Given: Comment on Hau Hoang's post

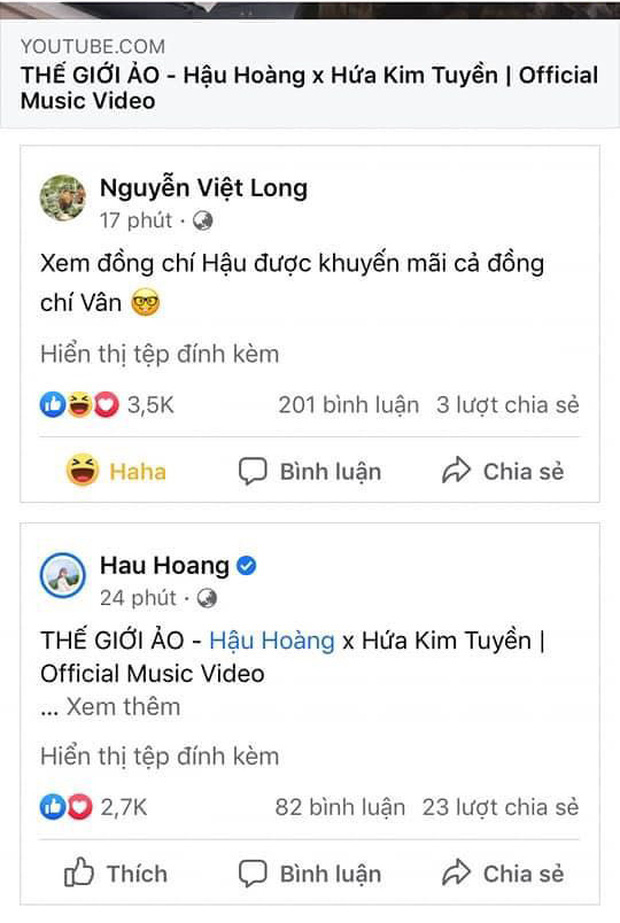Looking at the screenshot, I should coord(310,874).
